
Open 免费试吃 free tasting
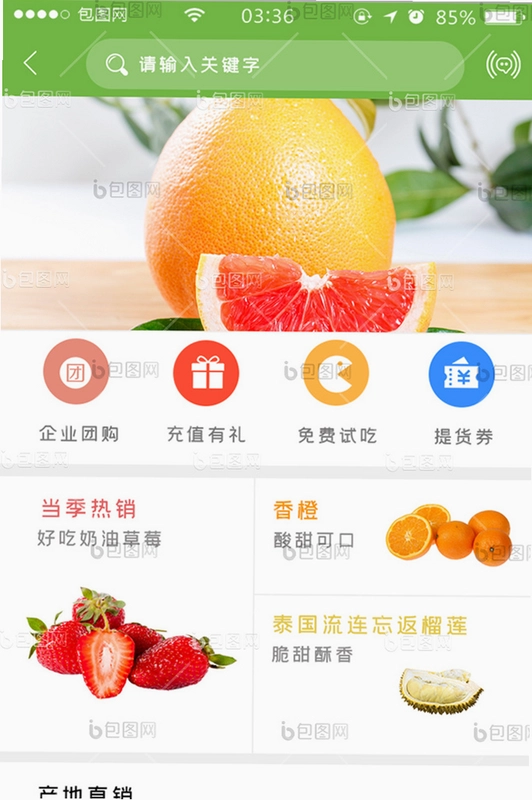tap(337, 392)
